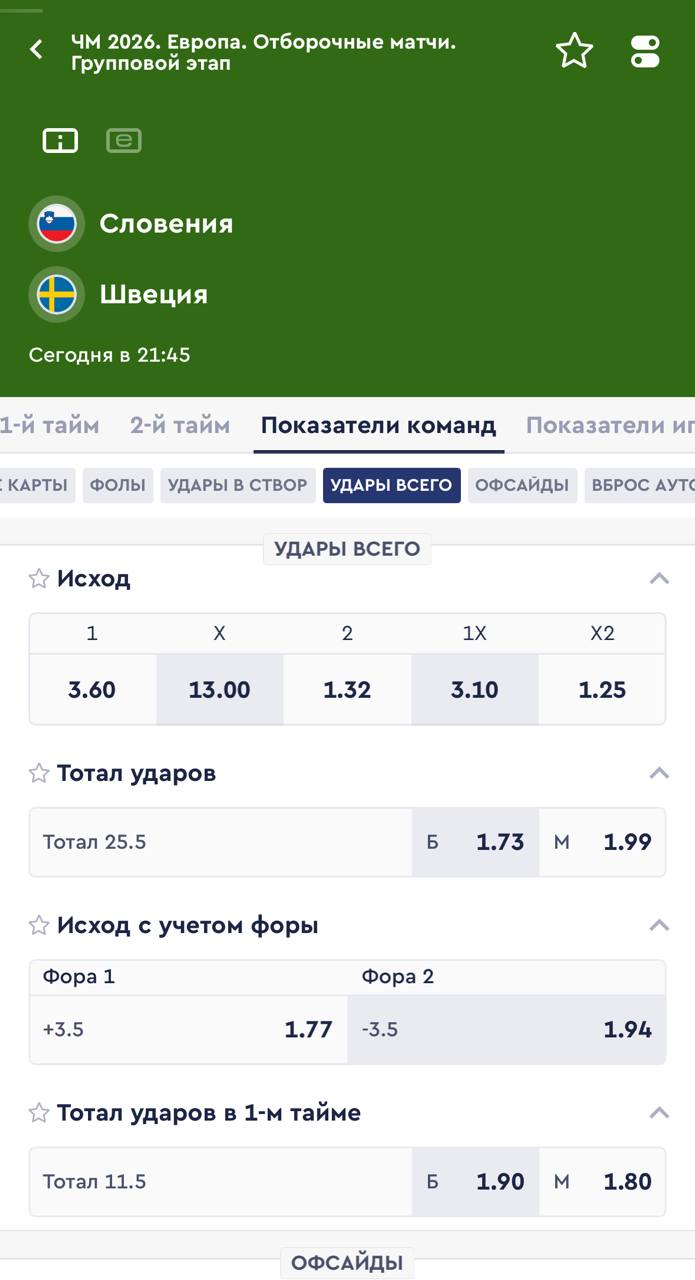Select the ФОЛЫ filter chip
The image size is (695, 1280).
(118, 485)
